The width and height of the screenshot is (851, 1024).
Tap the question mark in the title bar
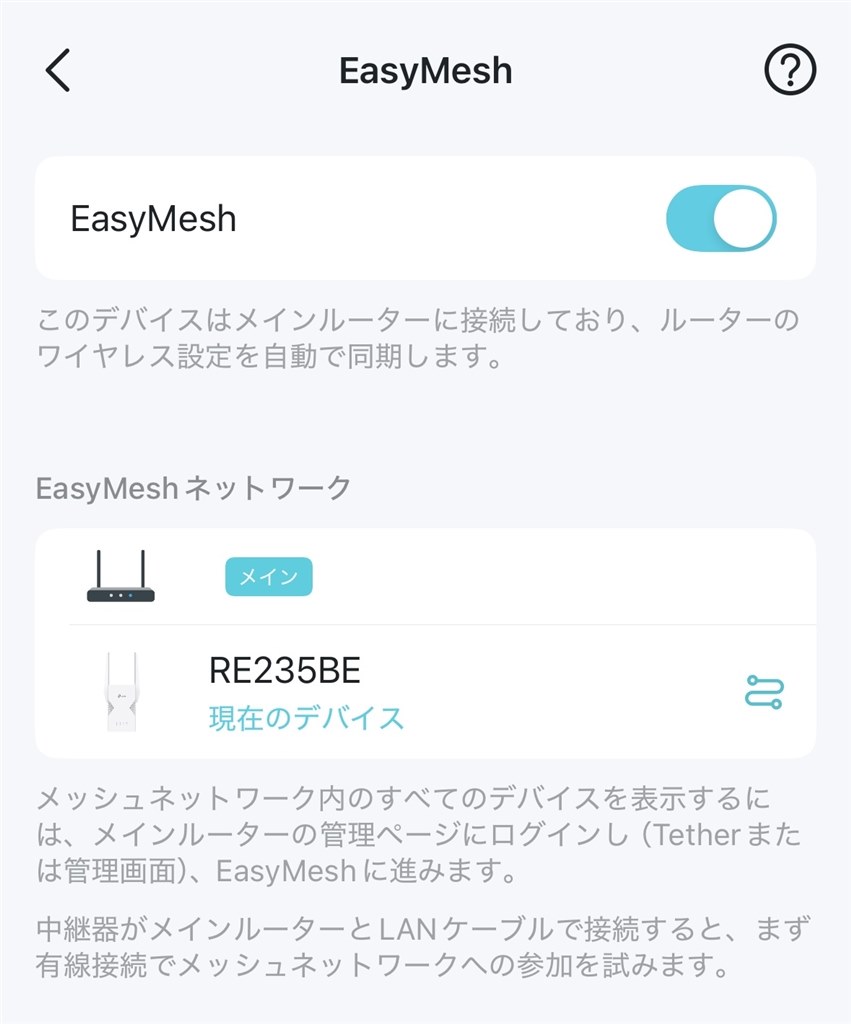point(789,70)
